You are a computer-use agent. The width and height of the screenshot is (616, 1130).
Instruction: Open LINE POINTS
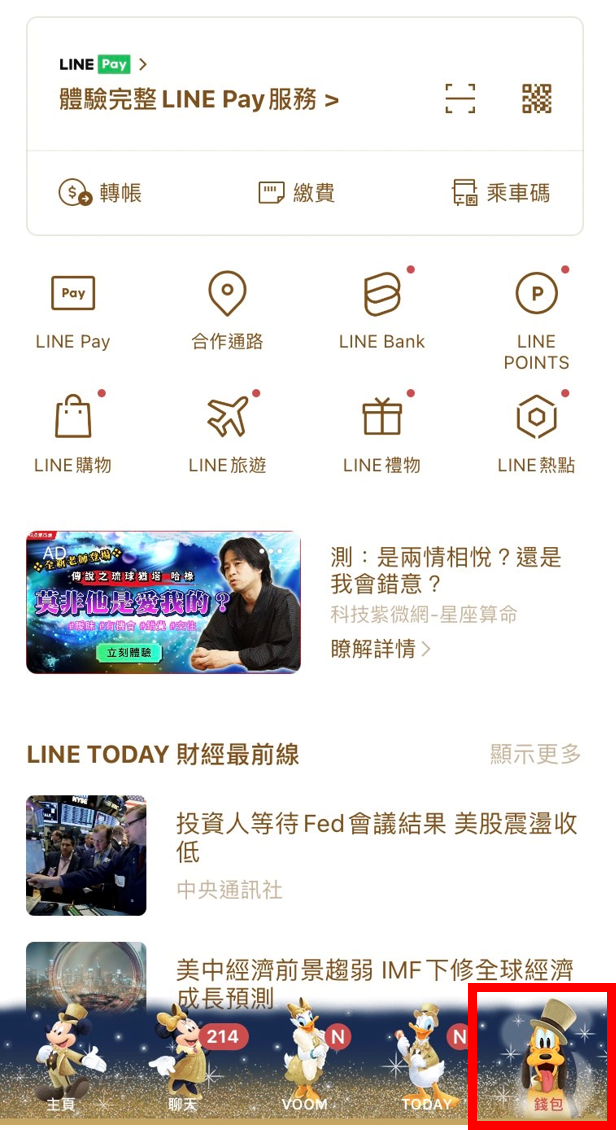coord(536,318)
